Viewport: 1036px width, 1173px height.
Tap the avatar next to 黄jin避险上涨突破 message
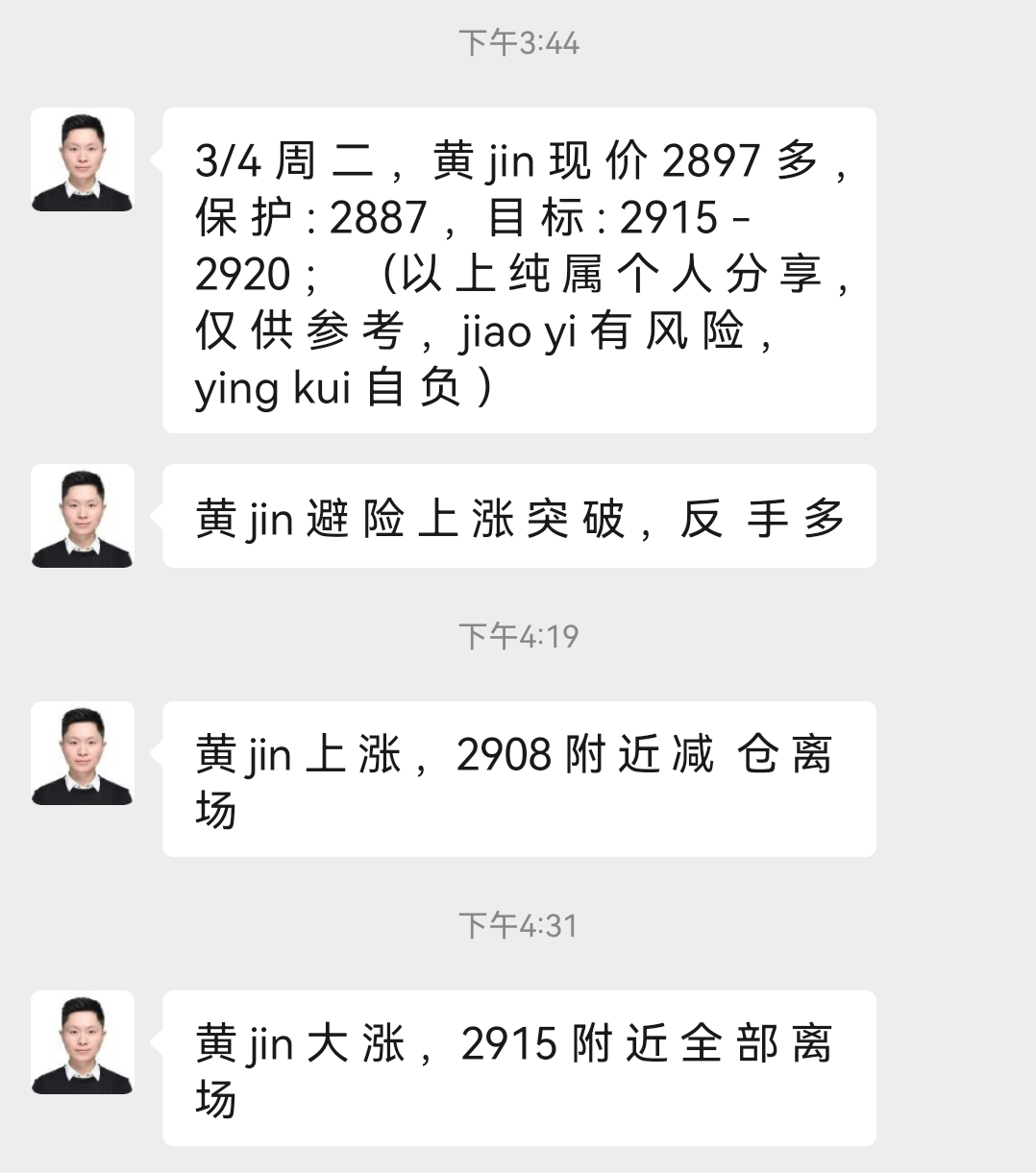coord(83,516)
